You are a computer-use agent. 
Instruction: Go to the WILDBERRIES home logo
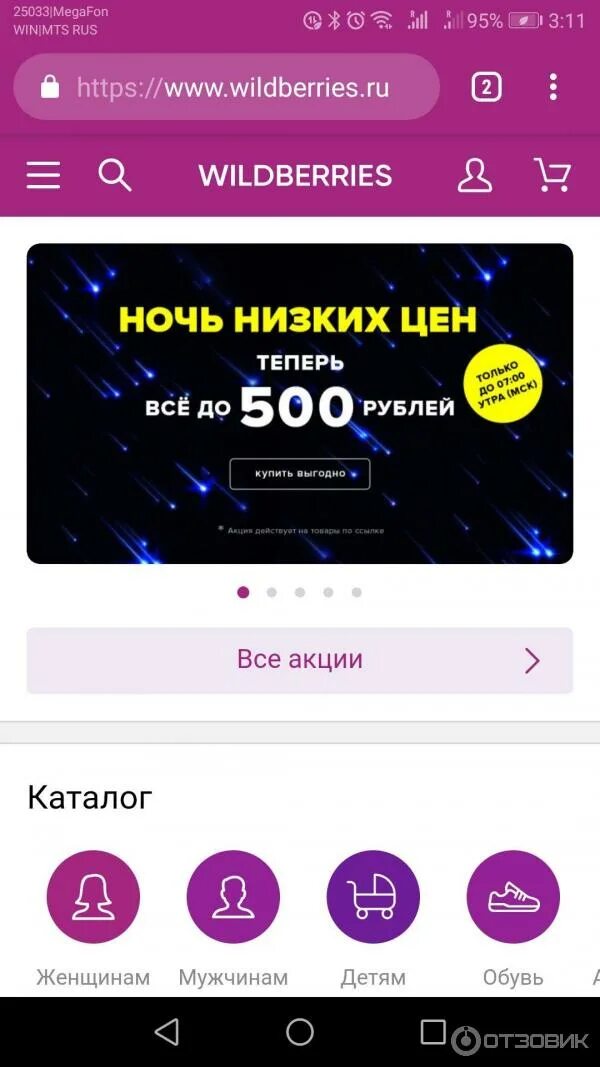[295, 176]
